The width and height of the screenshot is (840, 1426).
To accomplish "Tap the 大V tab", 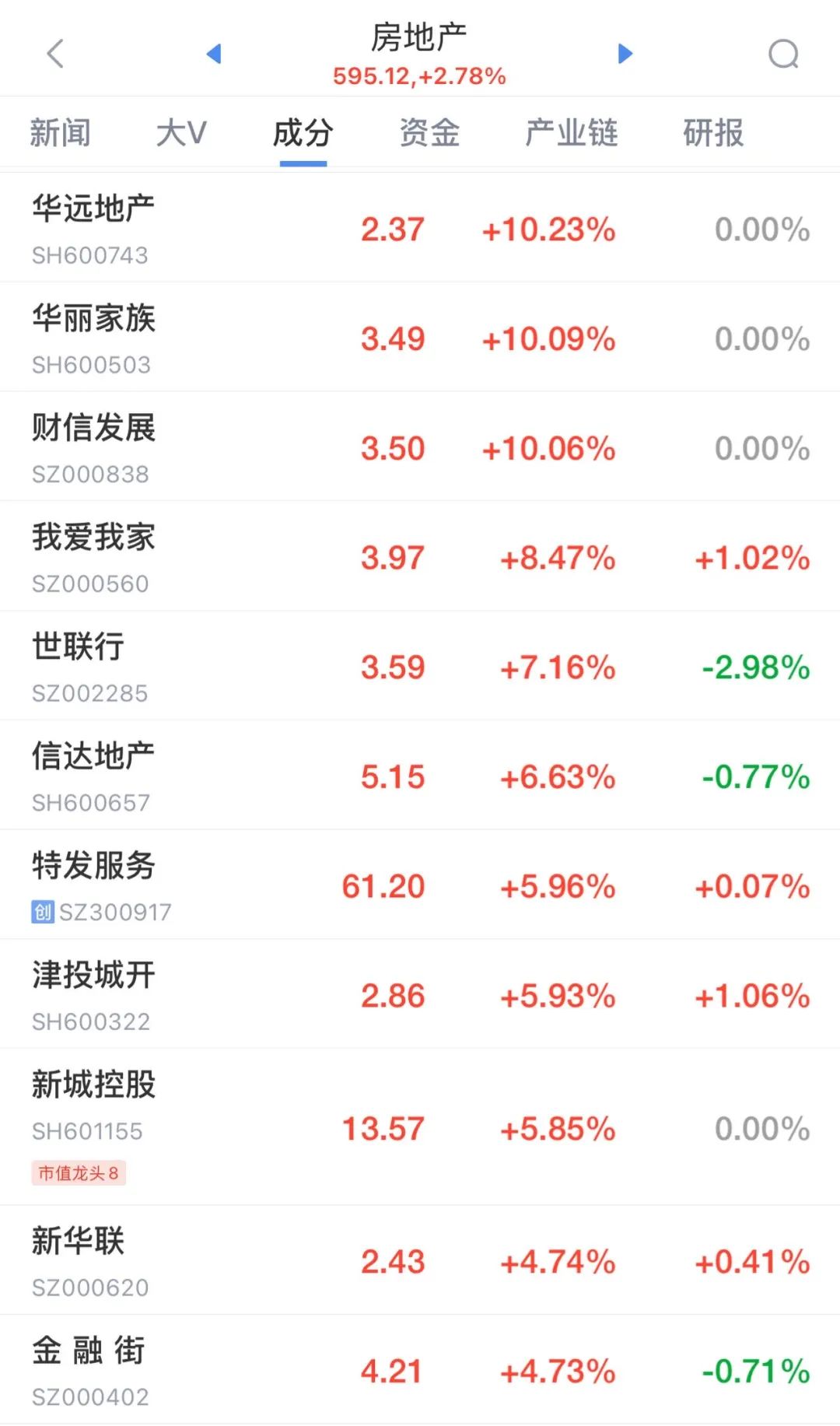I will (180, 132).
